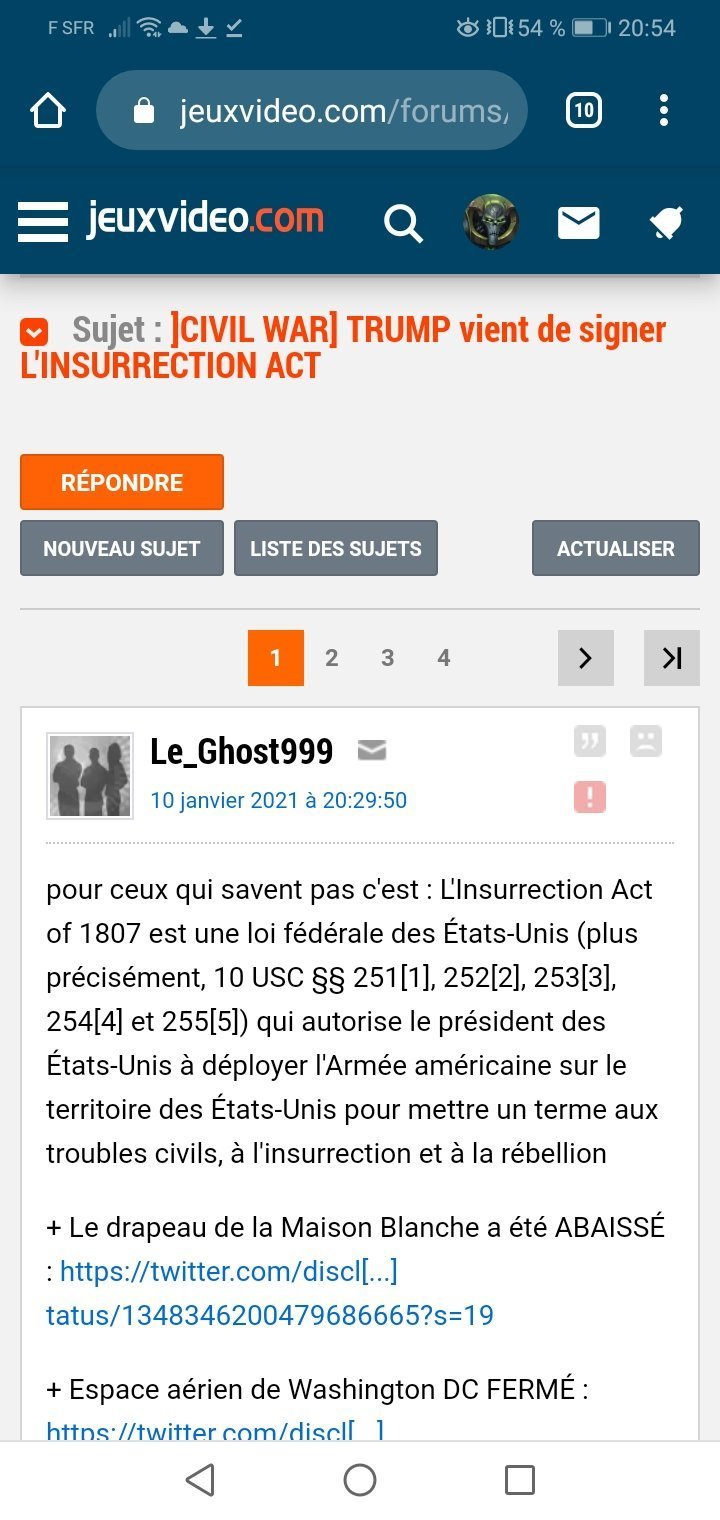Quote Le_Ghost999's message
Viewport: 720px width, 1520px height.
coord(590,741)
